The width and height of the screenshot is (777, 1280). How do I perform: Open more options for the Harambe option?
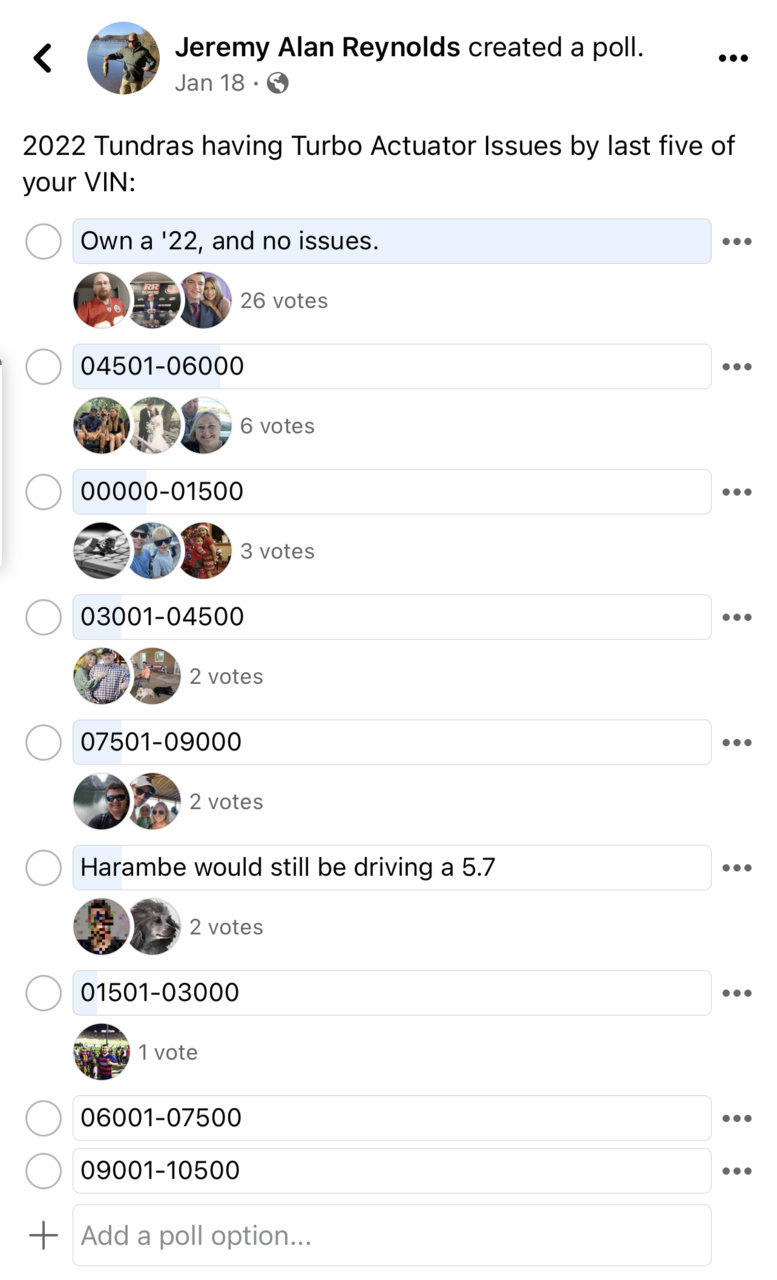coord(736,867)
